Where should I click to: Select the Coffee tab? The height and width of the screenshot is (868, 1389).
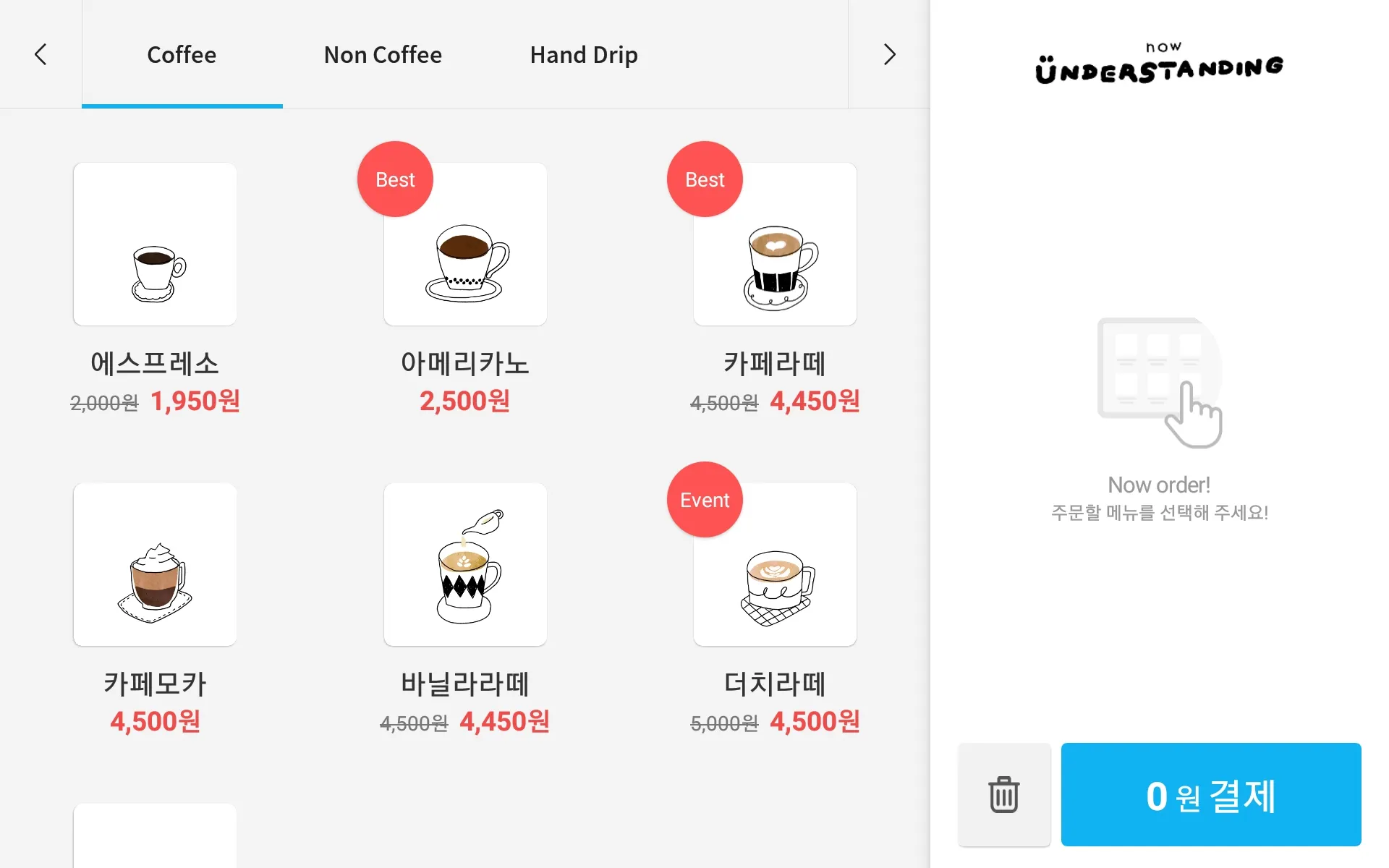click(x=182, y=54)
